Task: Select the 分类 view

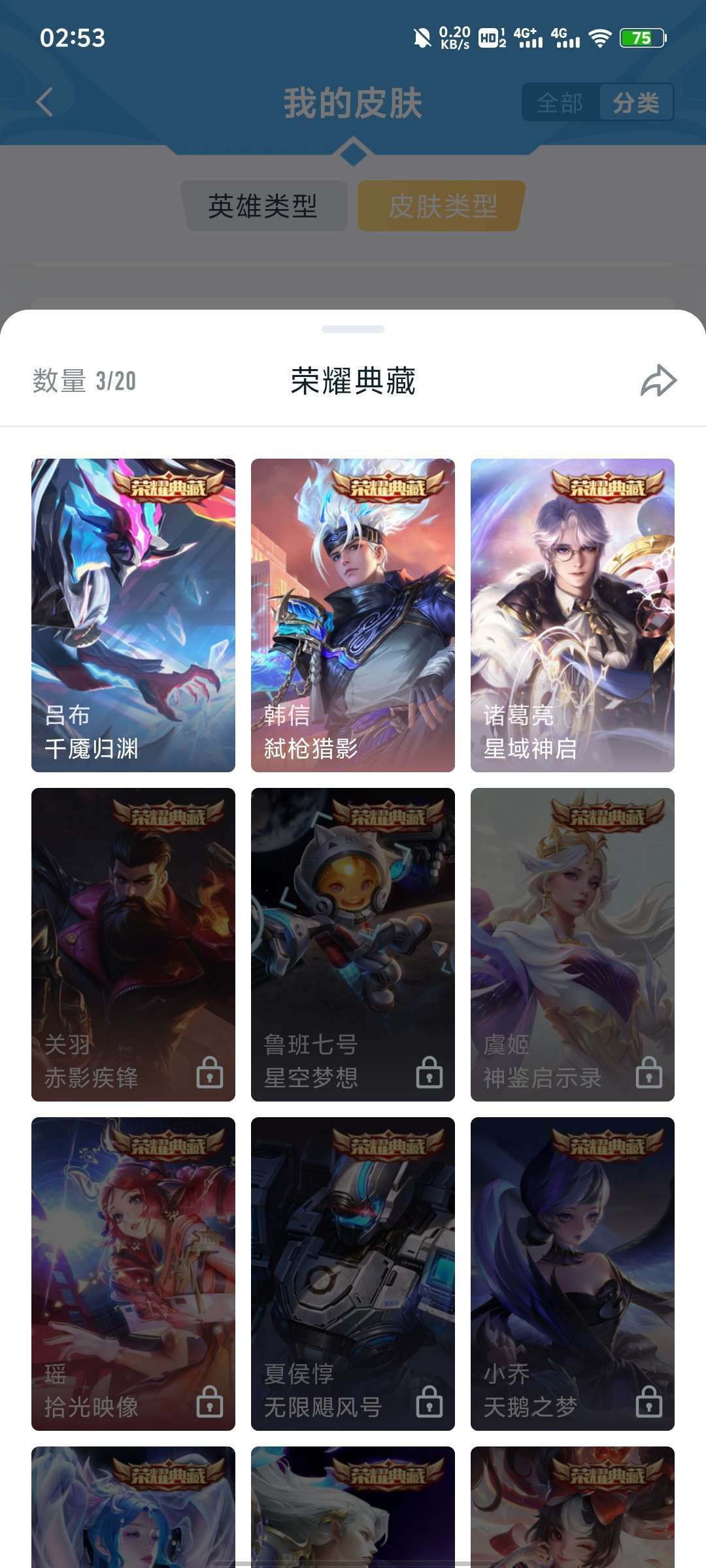Action: 635,103
